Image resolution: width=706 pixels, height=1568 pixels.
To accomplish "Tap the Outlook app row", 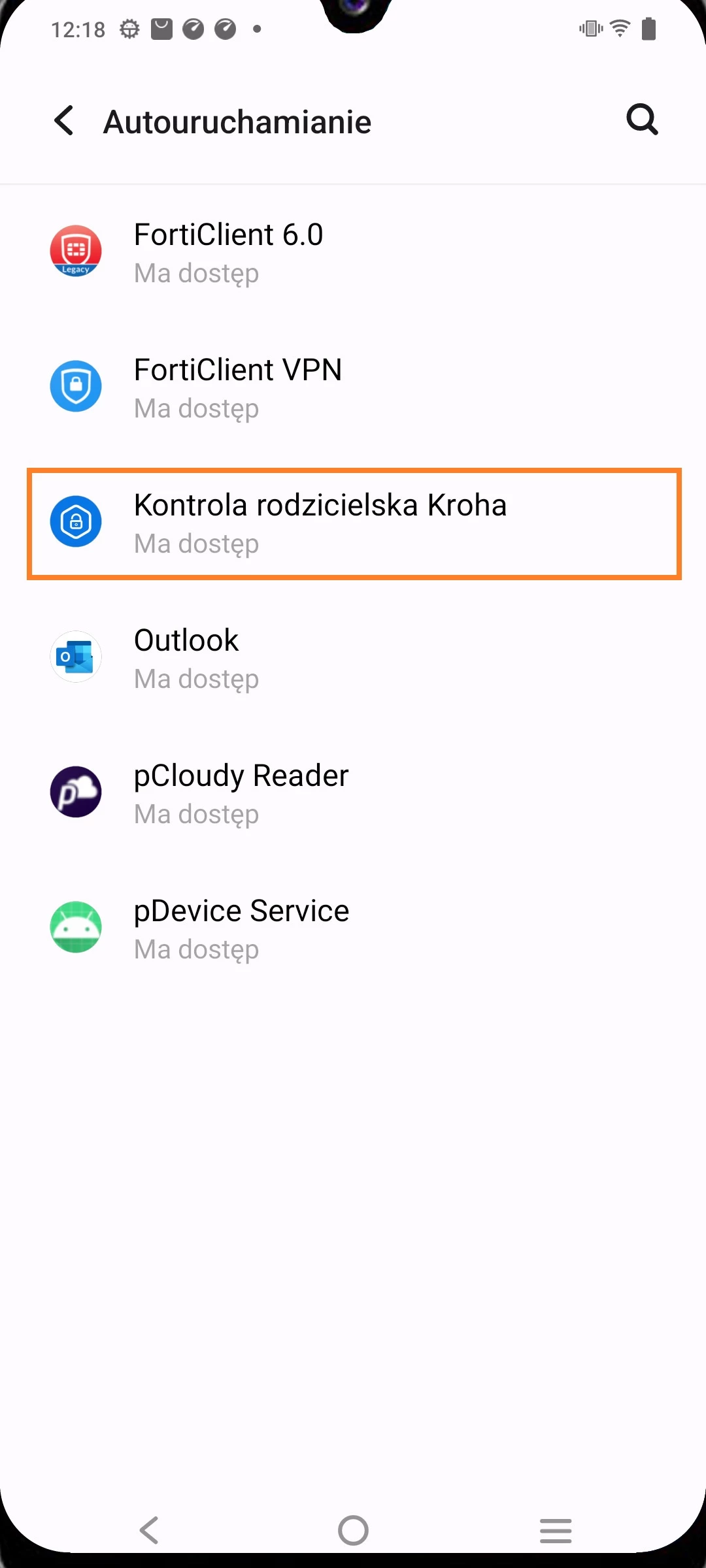I will 353,659.
